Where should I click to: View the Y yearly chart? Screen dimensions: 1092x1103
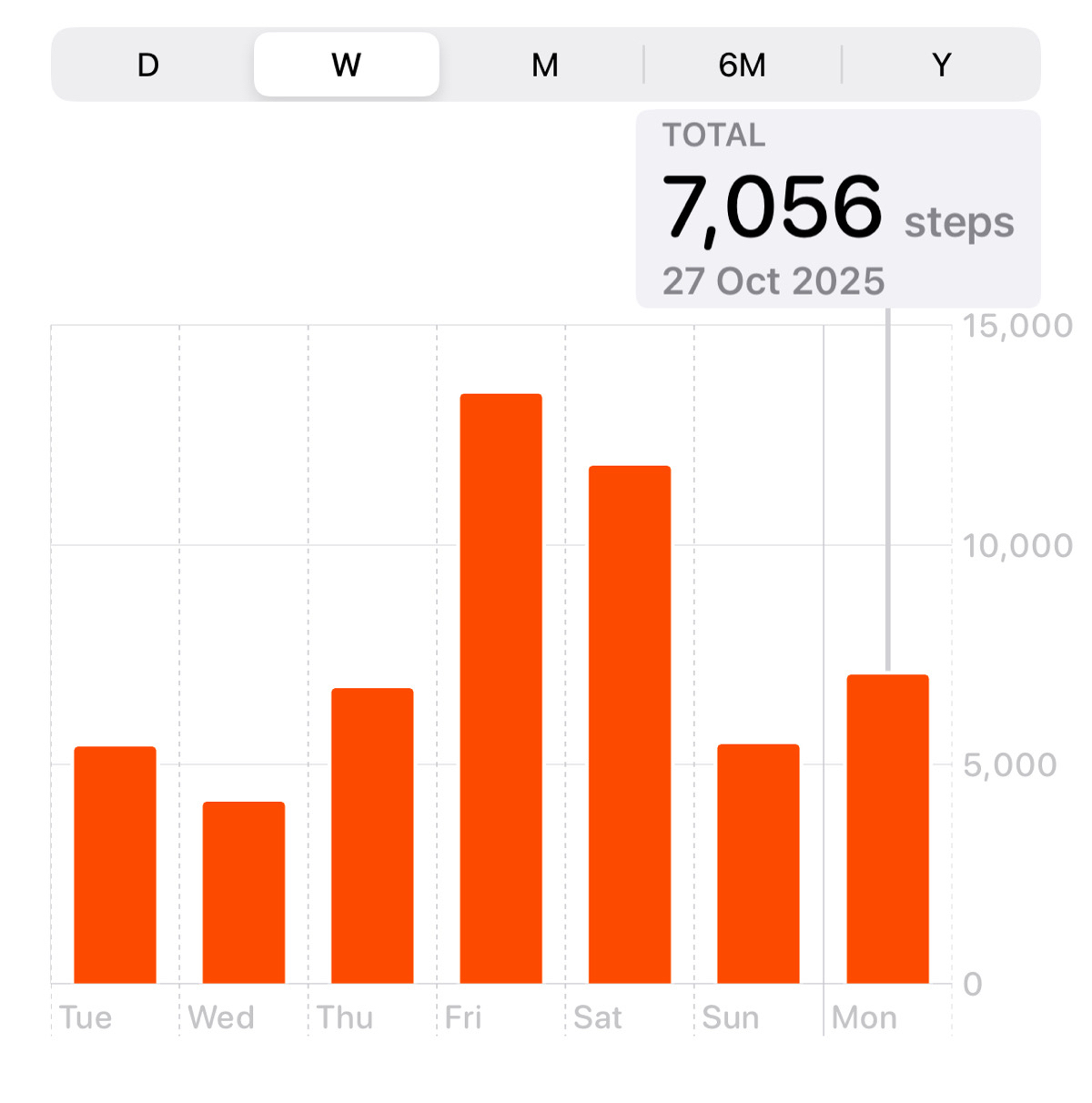click(941, 65)
